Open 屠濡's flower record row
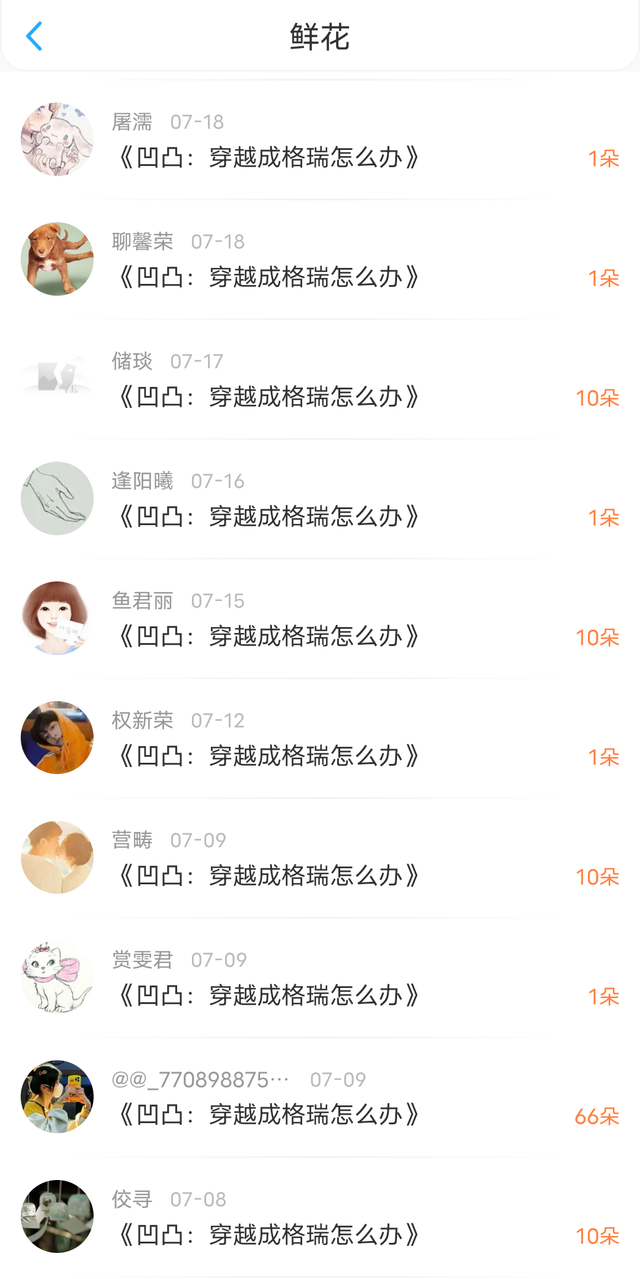 (x=320, y=140)
